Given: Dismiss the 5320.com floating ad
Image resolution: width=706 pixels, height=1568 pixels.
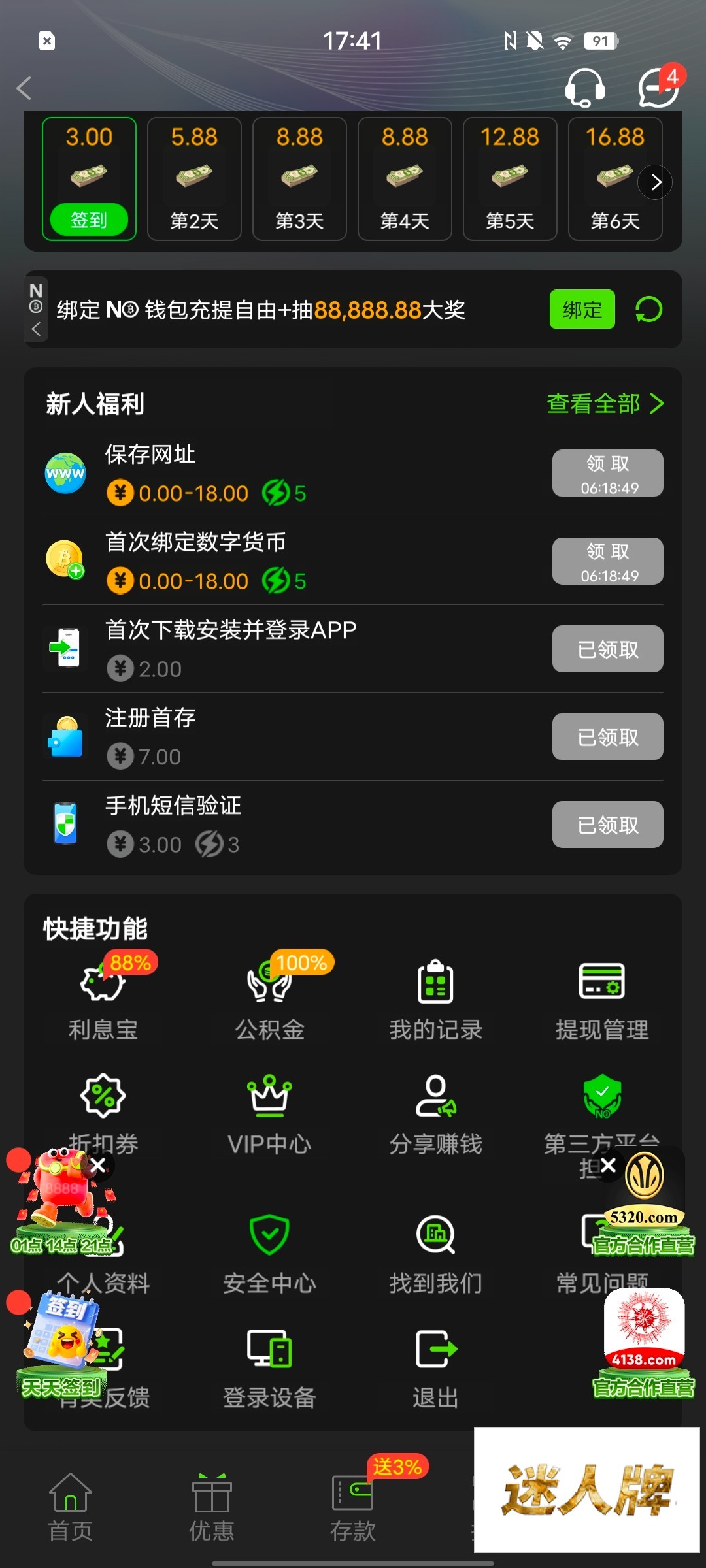Looking at the screenshot, I should (609, 1165).
